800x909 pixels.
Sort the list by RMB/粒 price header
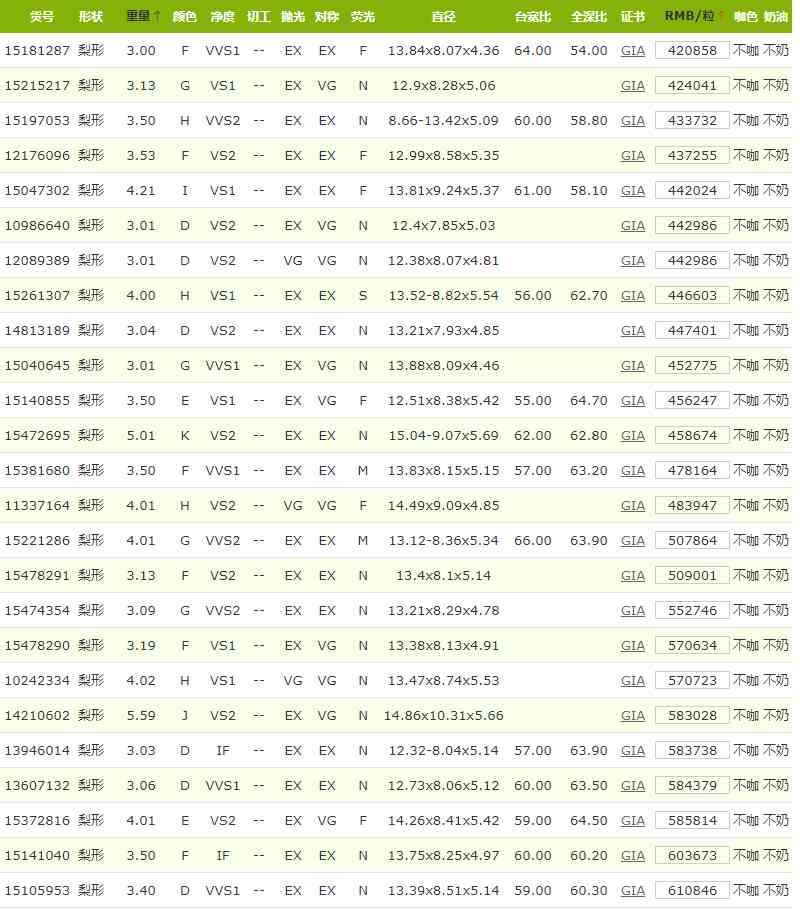click(691, 17)
